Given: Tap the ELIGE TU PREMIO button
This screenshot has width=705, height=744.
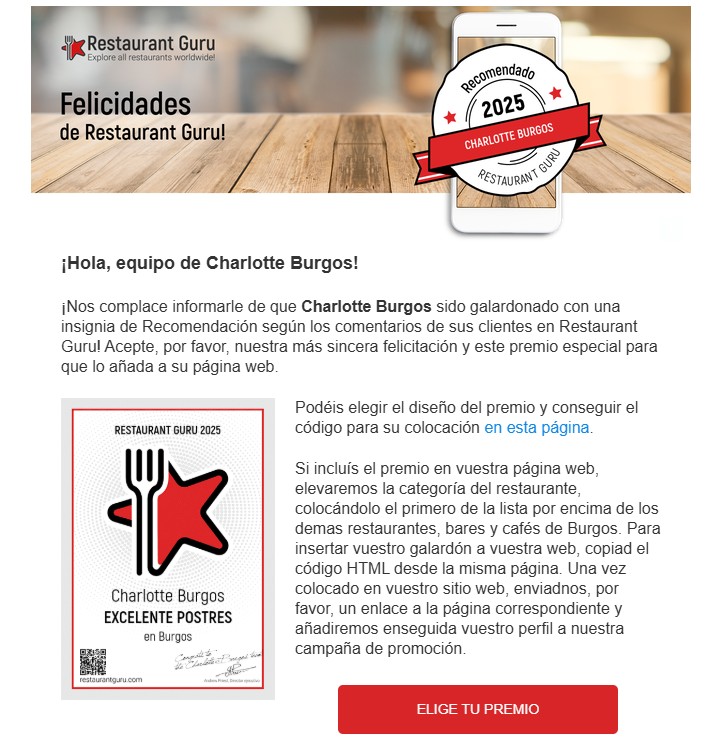Looking at the screenshot, I should (477, 709).
